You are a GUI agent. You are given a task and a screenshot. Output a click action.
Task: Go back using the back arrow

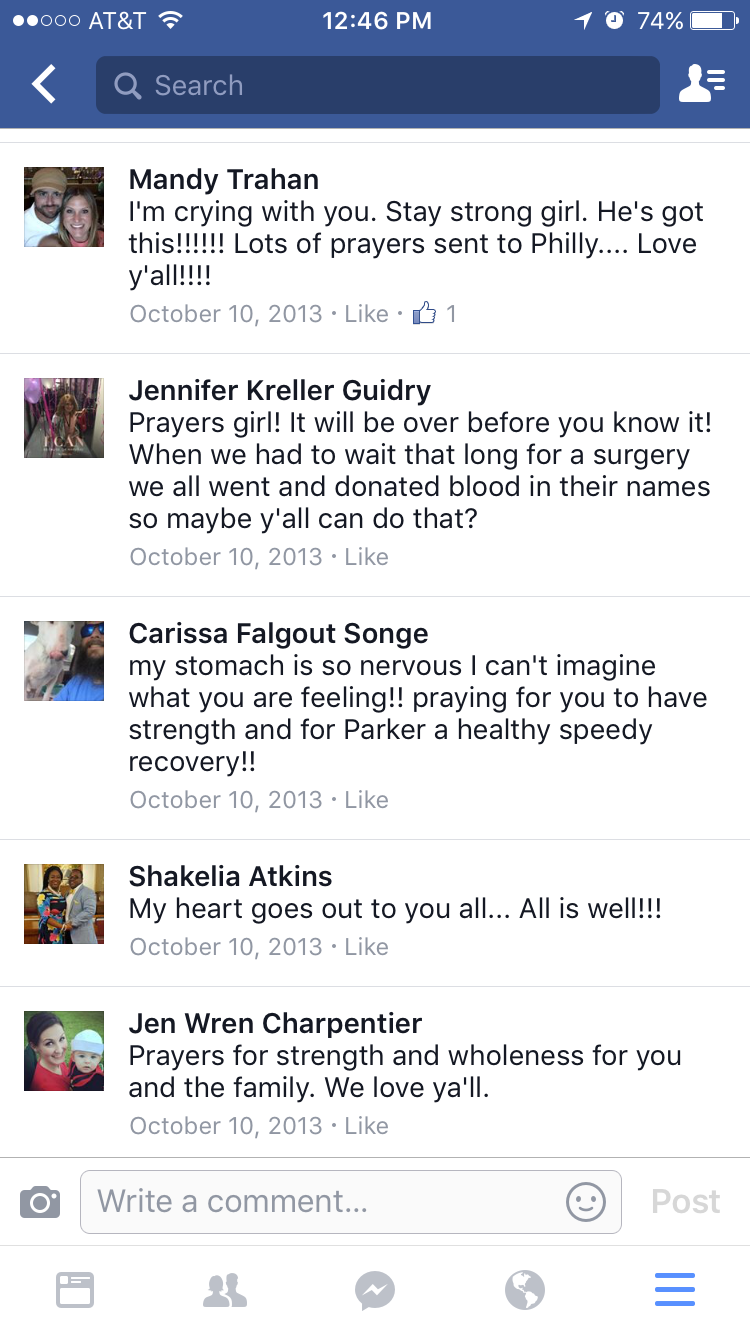pos(44,85)
